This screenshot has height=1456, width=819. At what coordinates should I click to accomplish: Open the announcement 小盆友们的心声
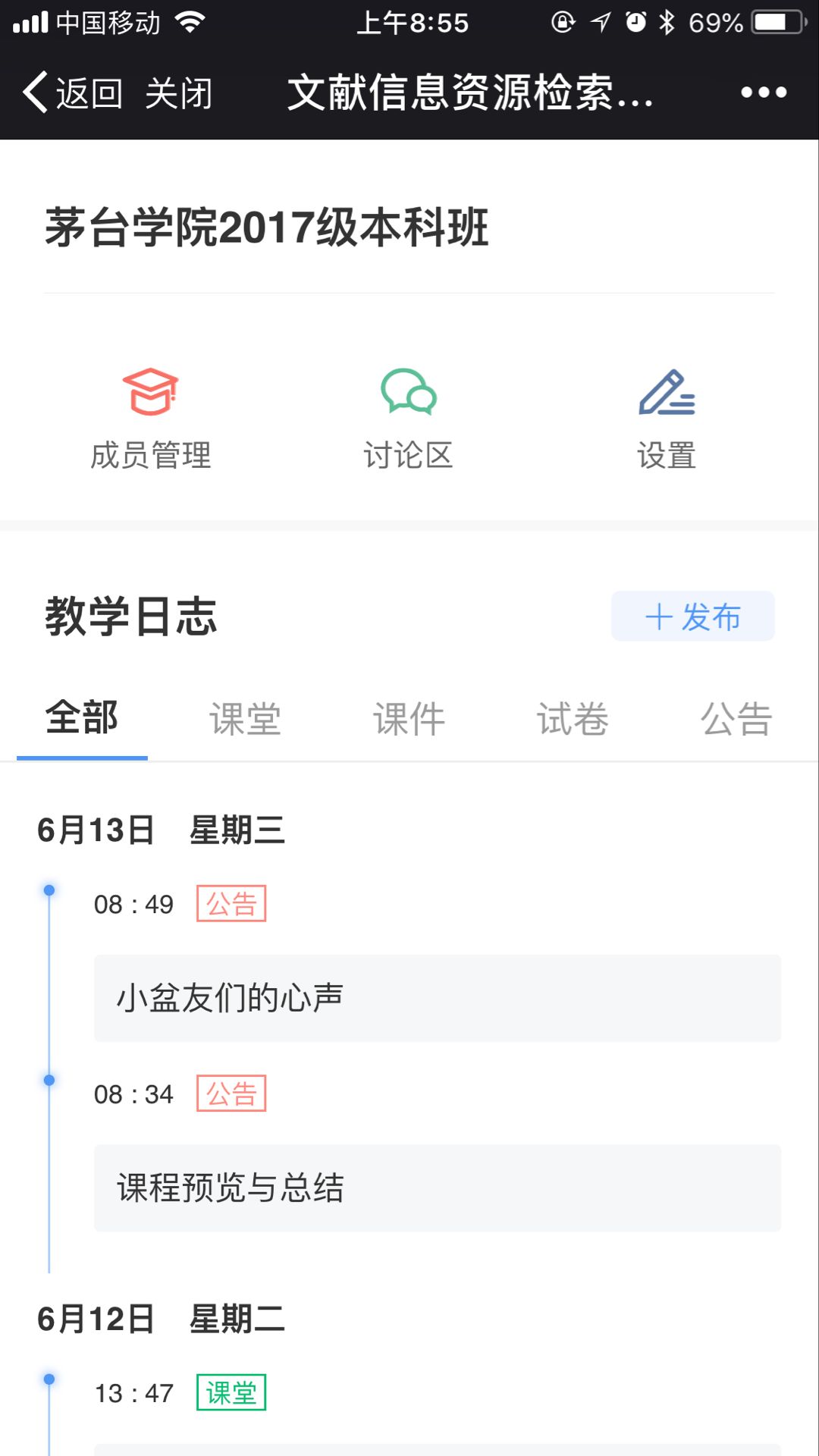tap(437, 998)
